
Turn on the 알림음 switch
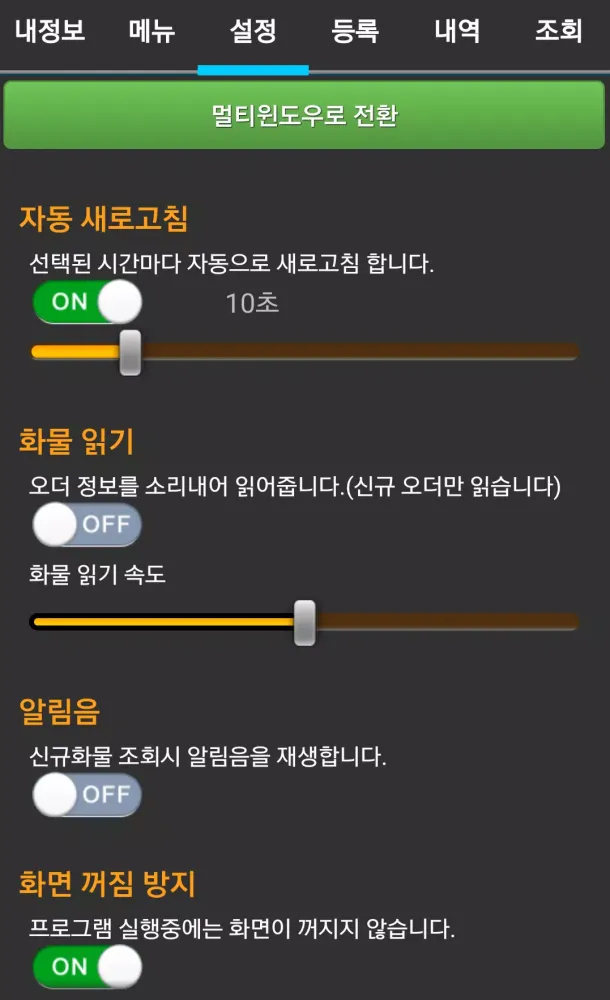tap(87, 795)
